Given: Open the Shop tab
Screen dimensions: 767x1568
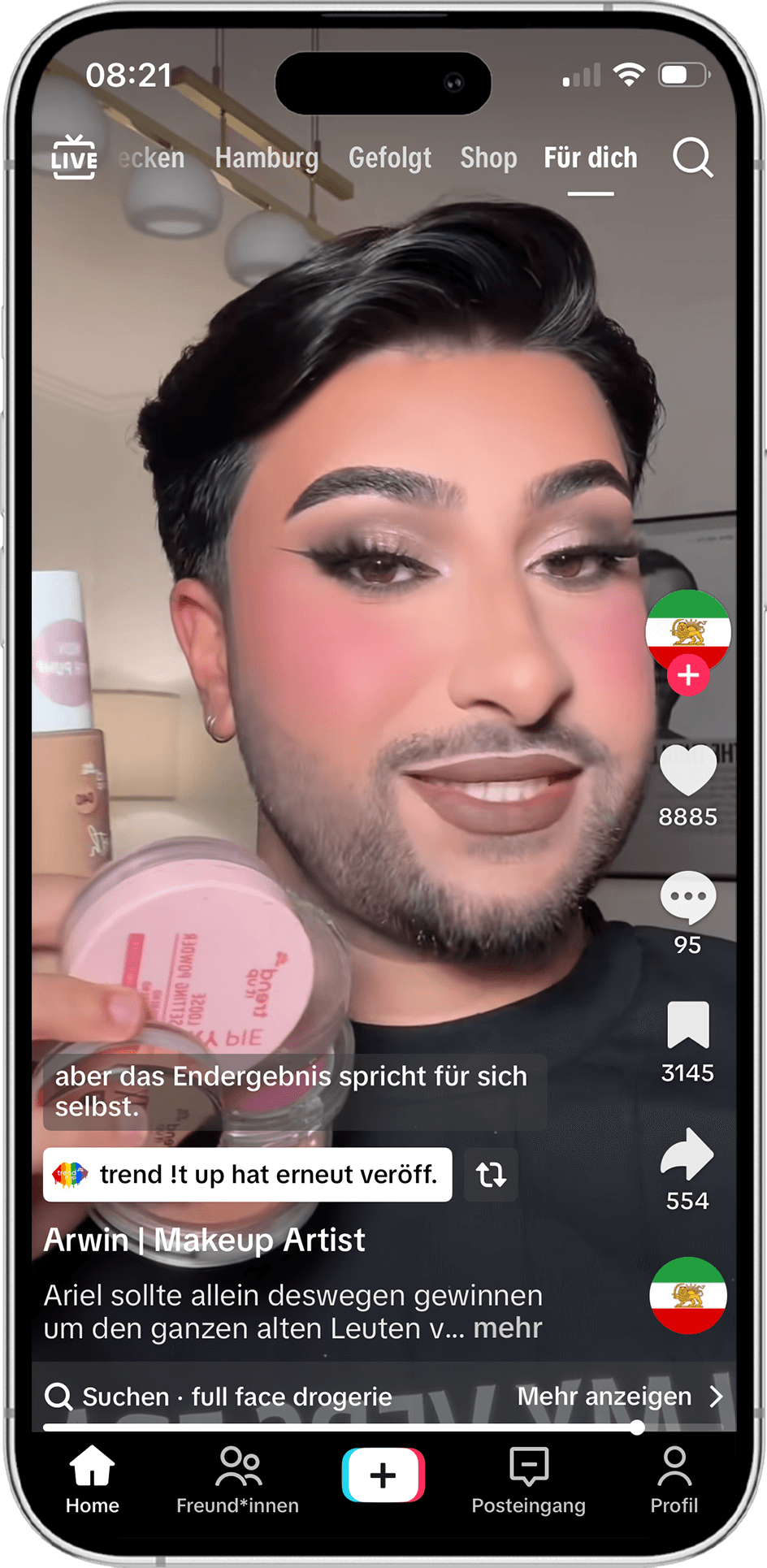Looking at the screenshot, I should pos(488,158).
